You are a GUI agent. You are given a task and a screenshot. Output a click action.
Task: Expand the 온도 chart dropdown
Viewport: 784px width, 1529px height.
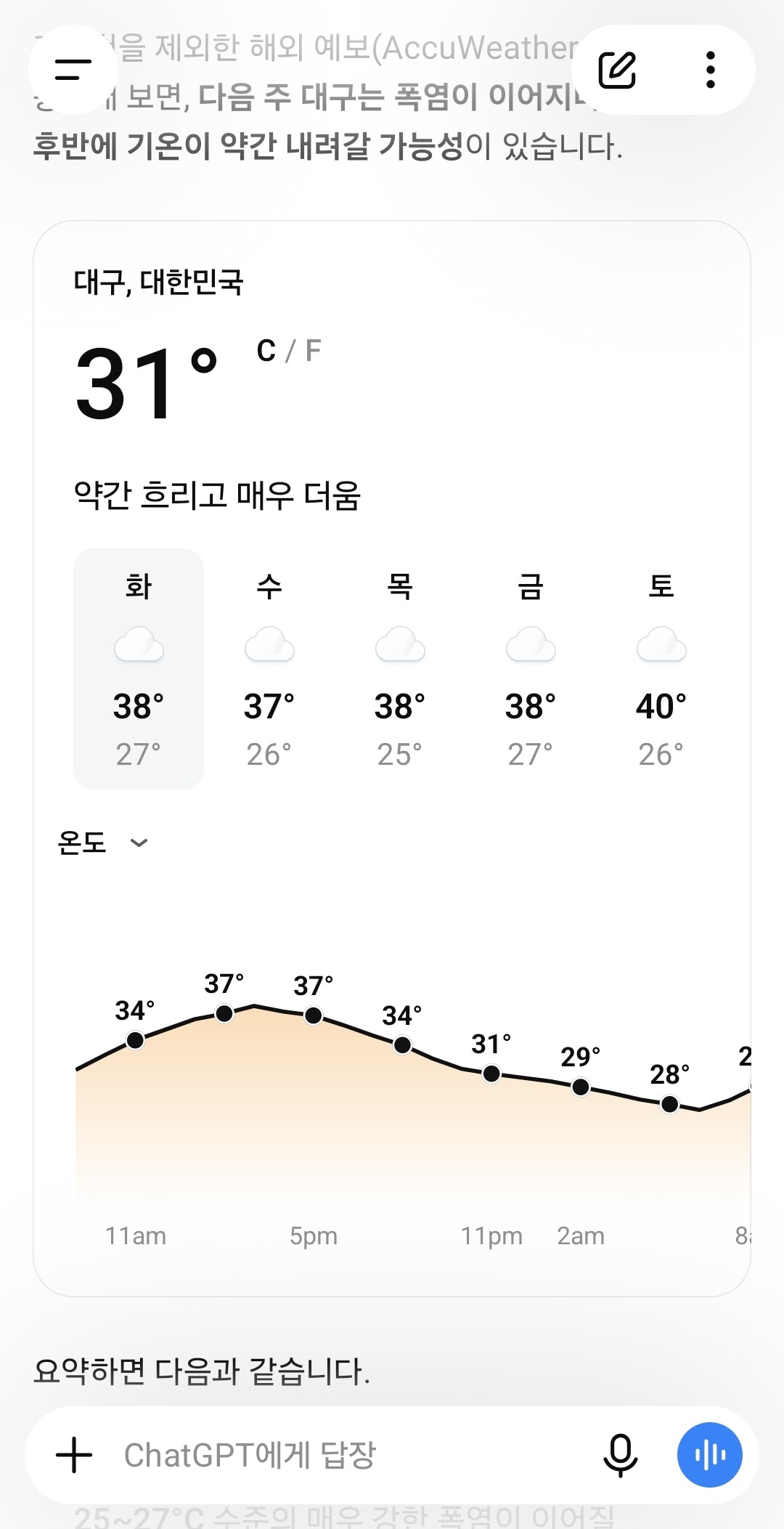(103, 843)
